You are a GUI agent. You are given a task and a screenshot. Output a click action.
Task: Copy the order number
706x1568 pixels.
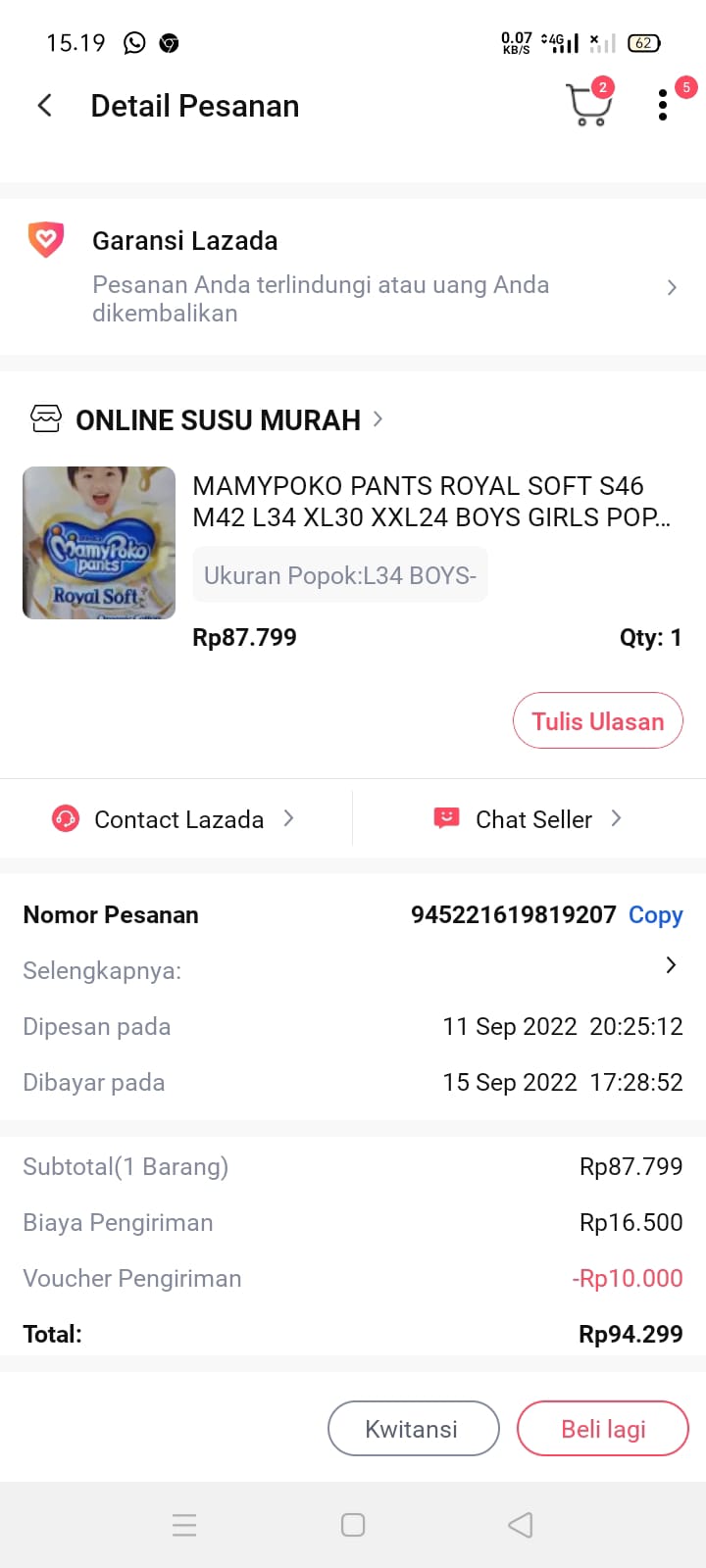[x=655, y=915]
